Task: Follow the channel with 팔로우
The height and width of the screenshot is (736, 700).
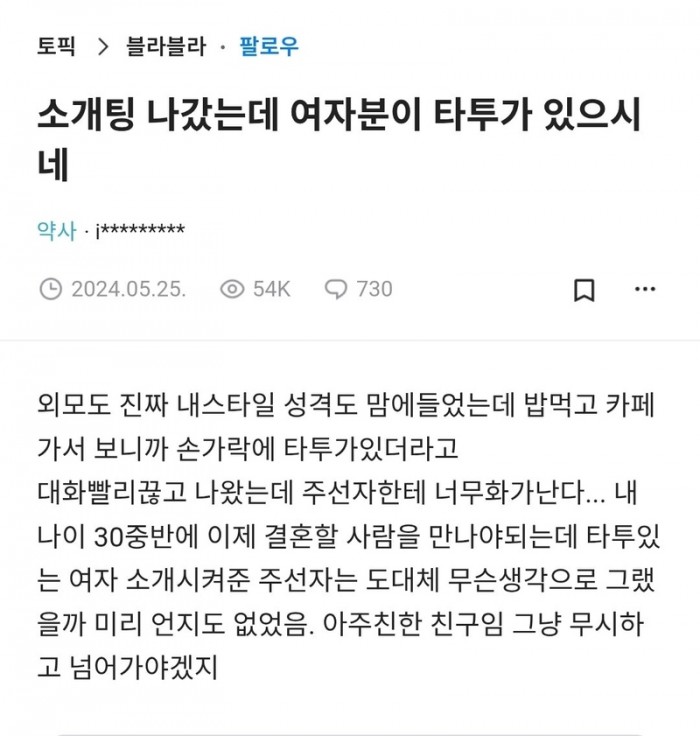Action: [268, 46]
